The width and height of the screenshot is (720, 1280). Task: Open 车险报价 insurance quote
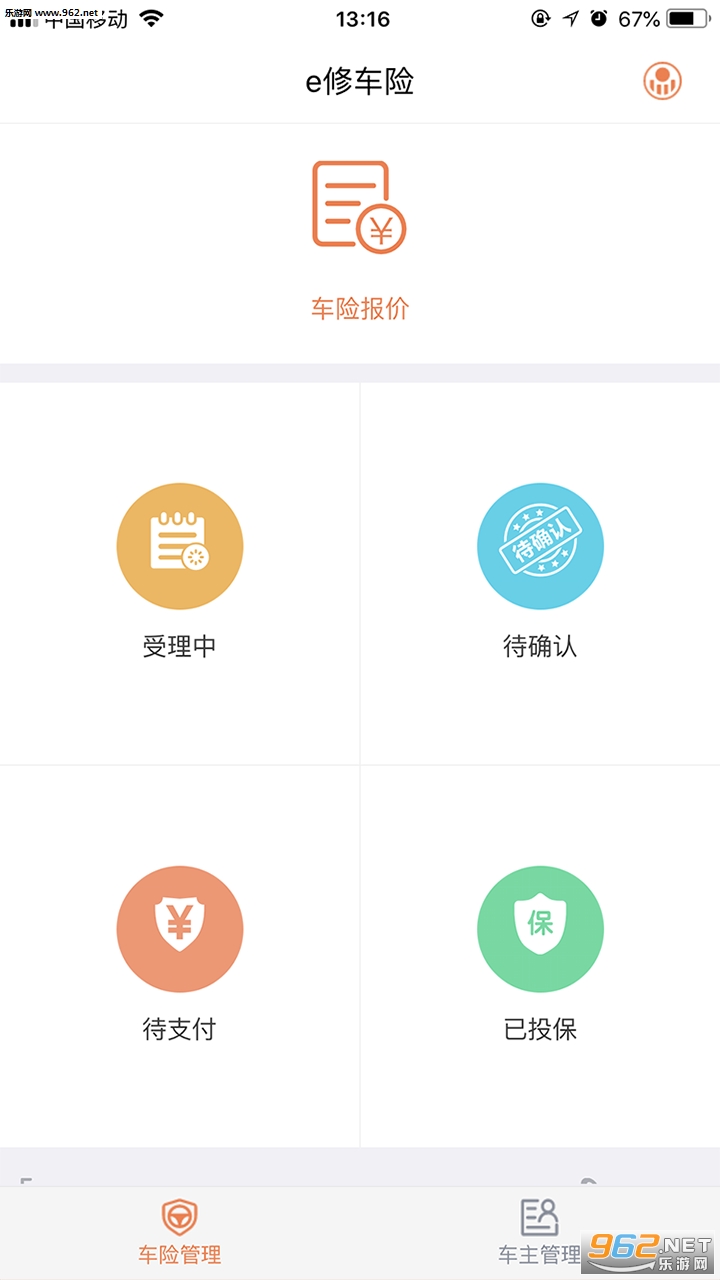(x=360, y=238)
